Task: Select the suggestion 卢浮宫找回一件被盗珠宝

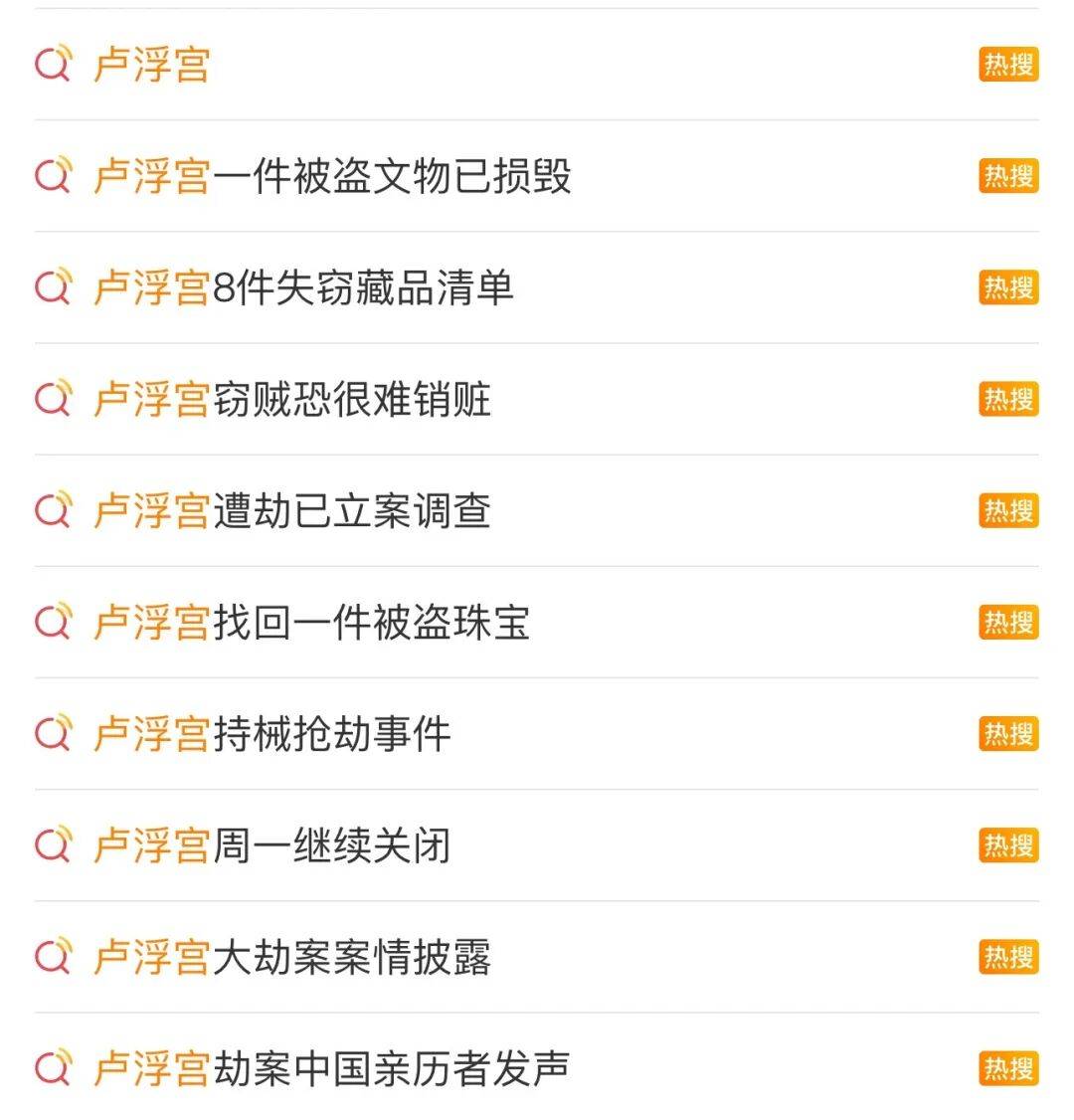Action: pos(318,624)
